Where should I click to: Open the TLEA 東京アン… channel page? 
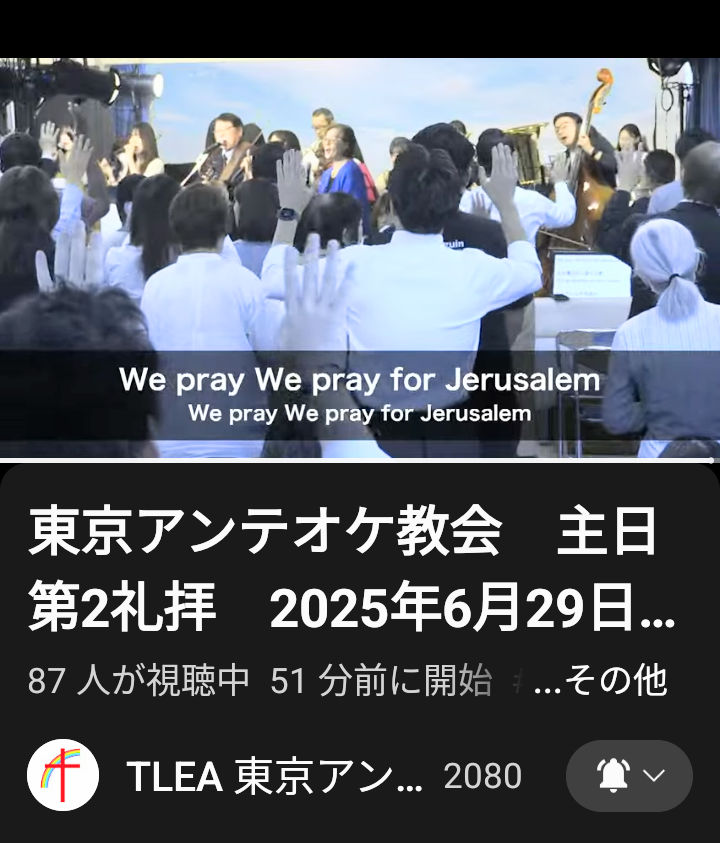coord(275,776)
